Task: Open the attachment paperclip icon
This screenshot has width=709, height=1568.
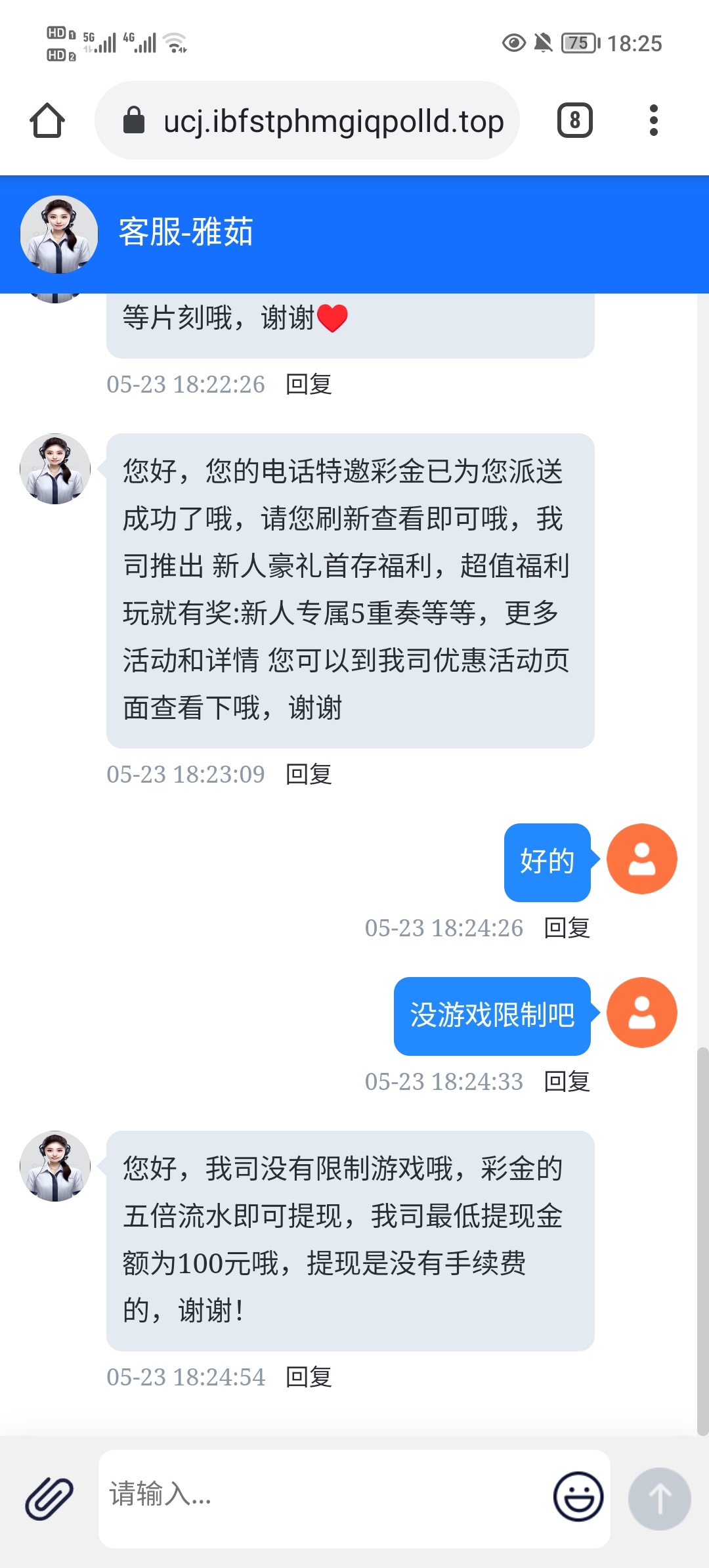Action: point(49,1499)
